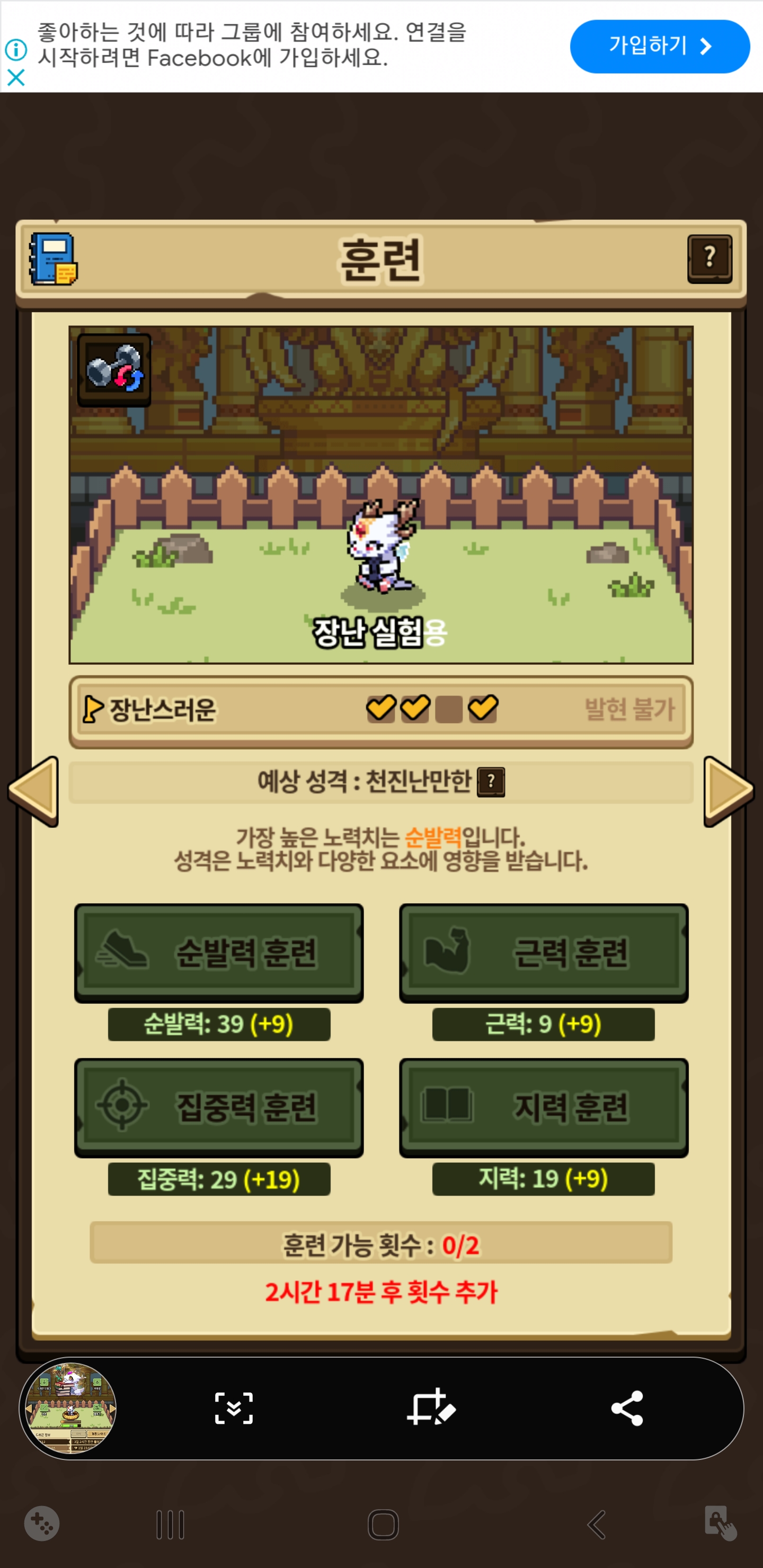Open the help icon next to 예상 성격
The width and height of the screenshot is (763, 1568).
[x=491, y=782]
